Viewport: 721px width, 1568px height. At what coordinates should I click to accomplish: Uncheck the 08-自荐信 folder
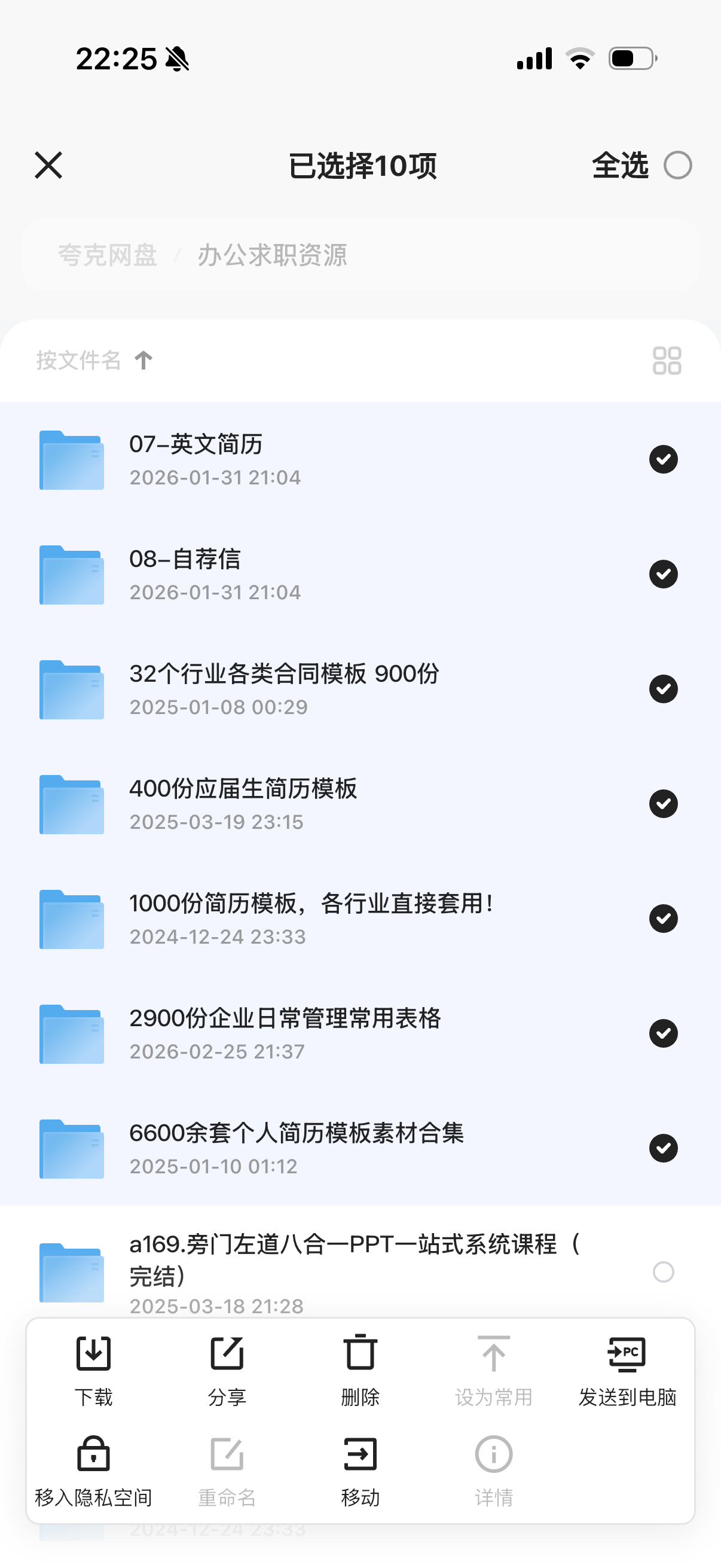click(x=662, y=574)
